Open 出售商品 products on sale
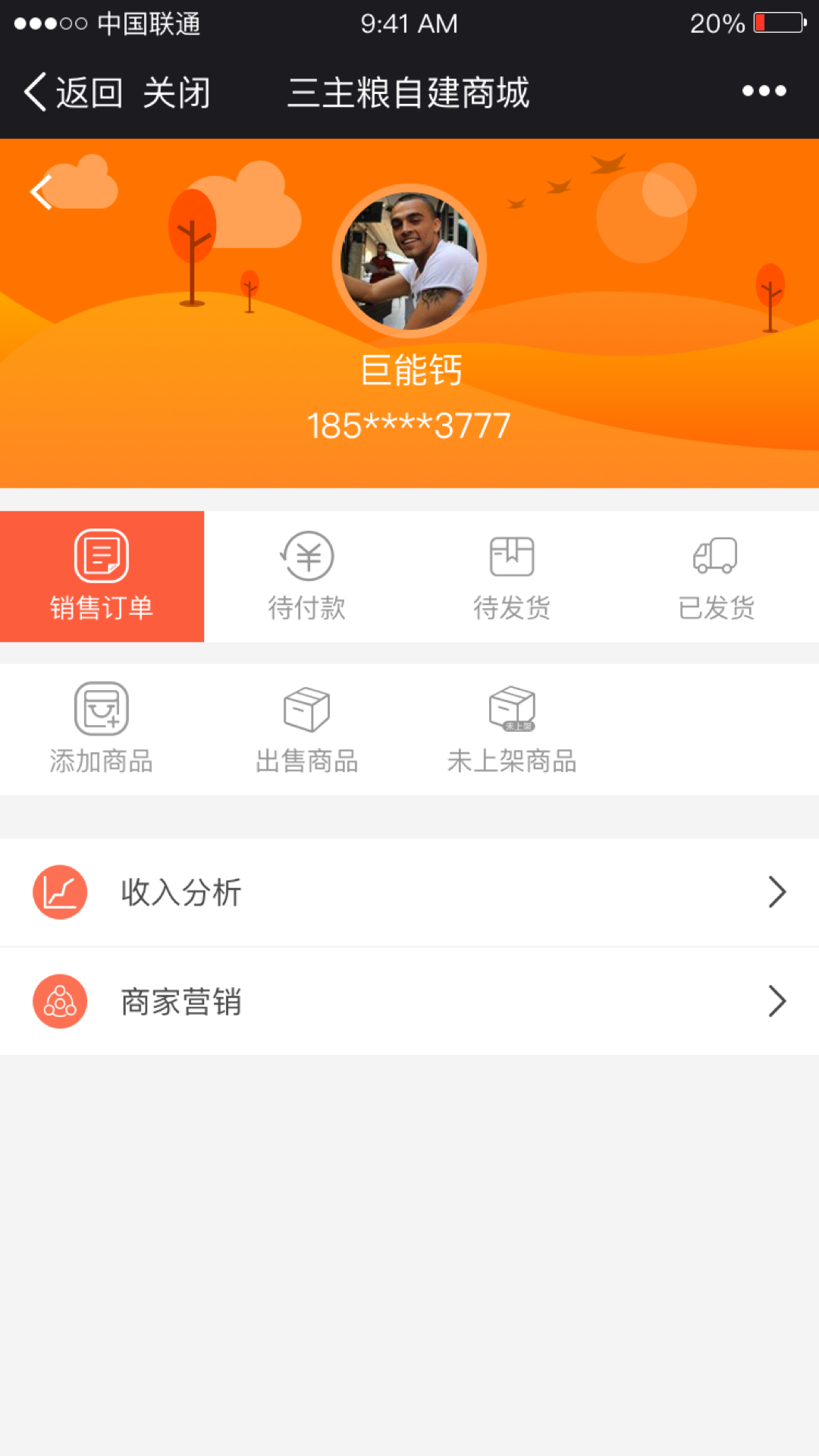The image size is (819, 1456). 307,728
